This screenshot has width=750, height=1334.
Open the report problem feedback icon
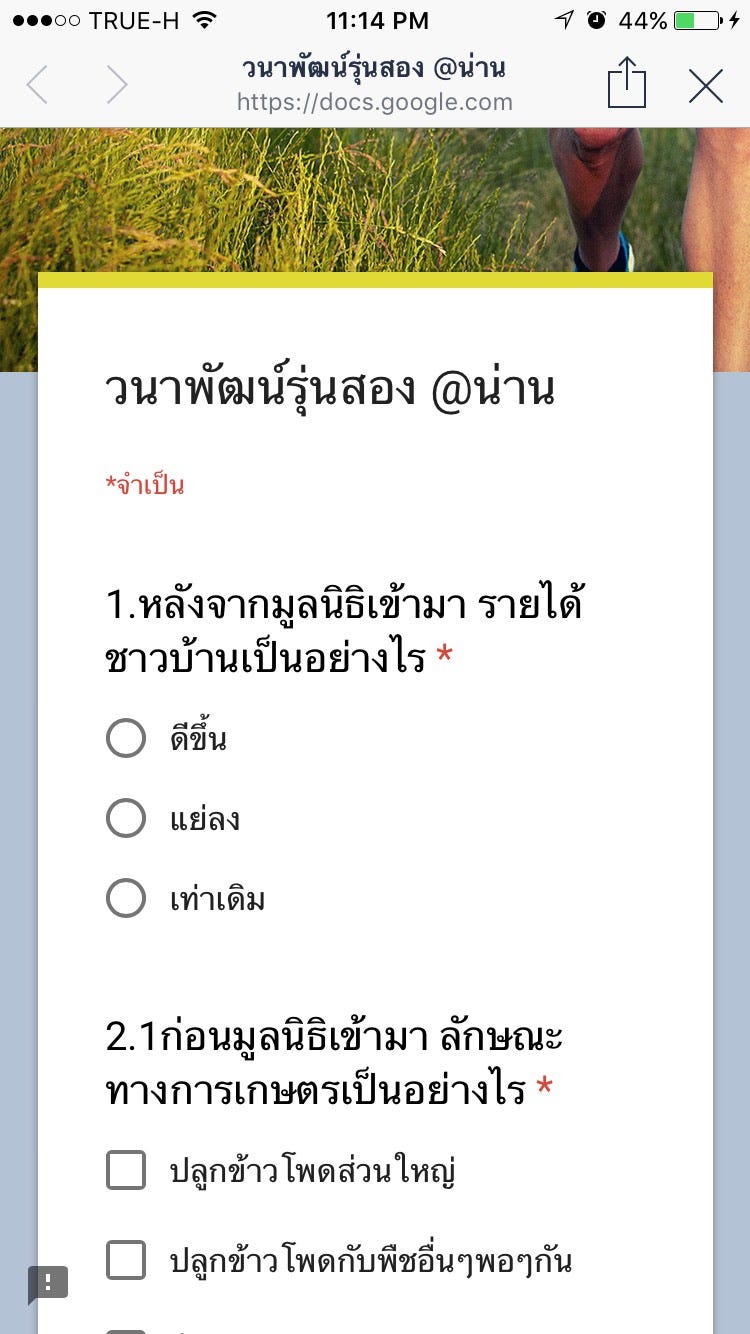(48, 1284)
